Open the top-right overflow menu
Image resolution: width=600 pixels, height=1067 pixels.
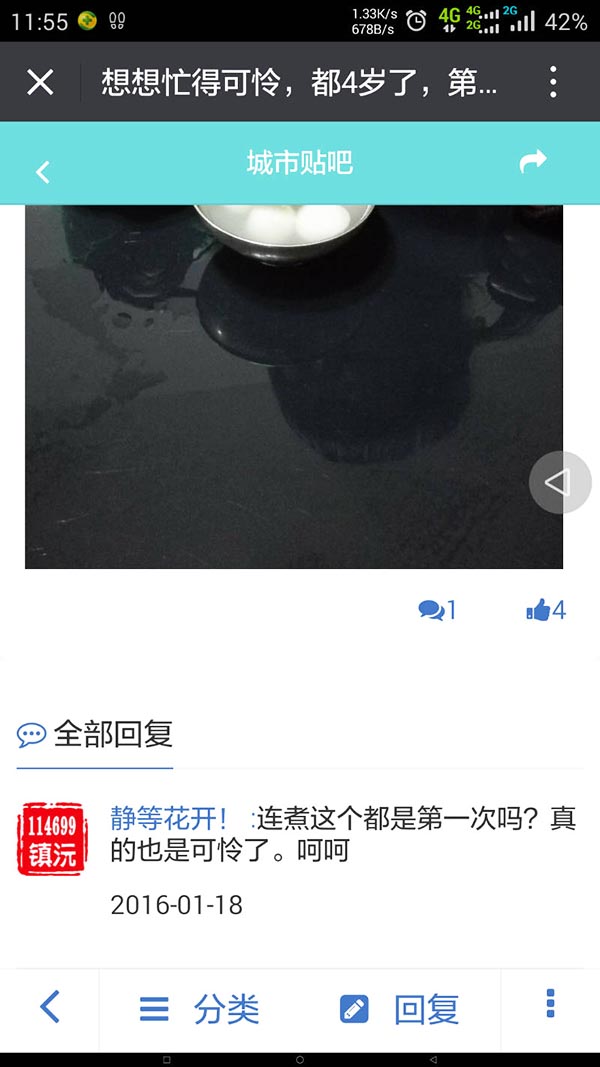553,82
